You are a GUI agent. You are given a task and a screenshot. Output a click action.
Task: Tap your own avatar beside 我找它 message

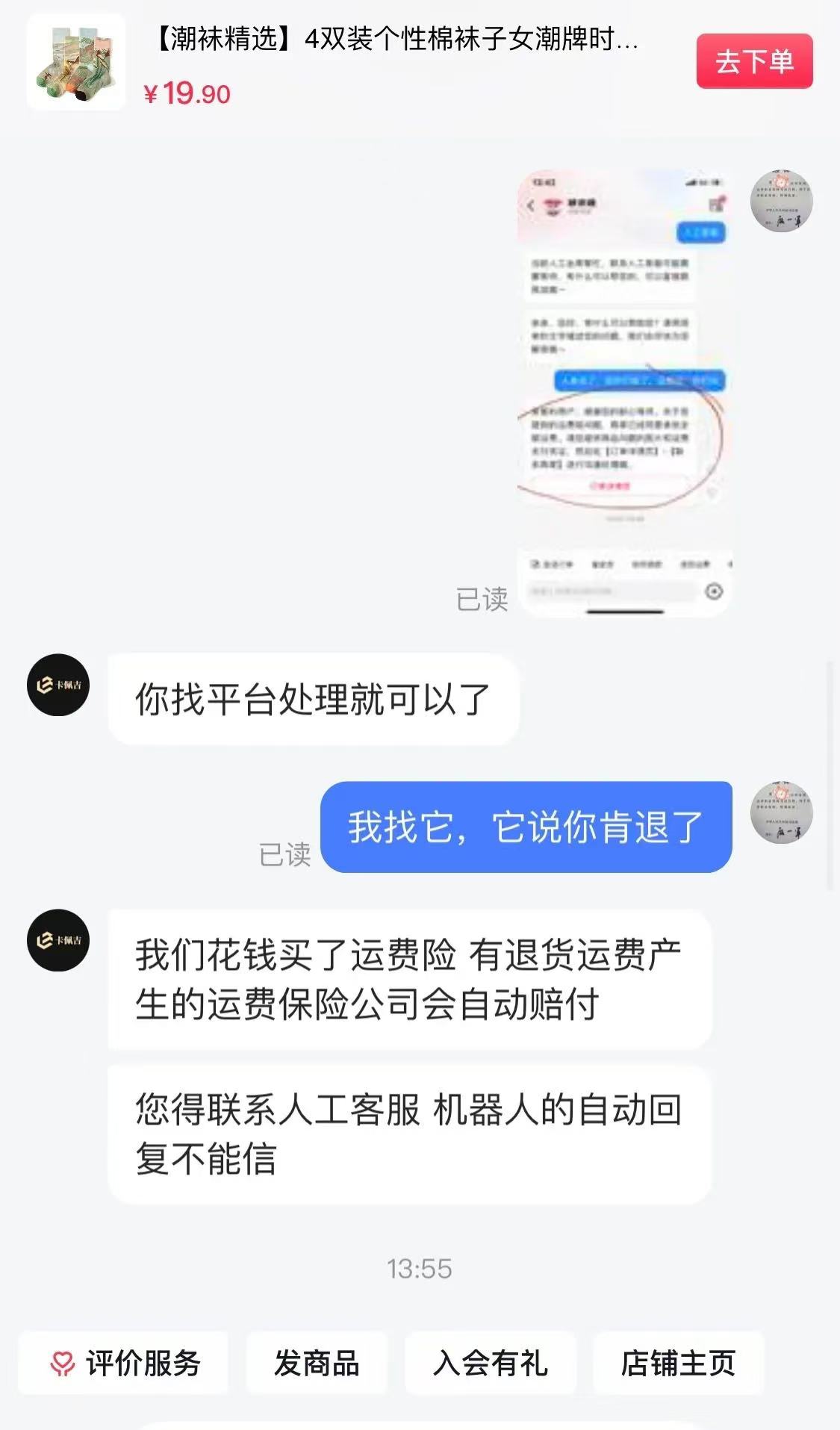pyautogui.click(x=781, y=812)
